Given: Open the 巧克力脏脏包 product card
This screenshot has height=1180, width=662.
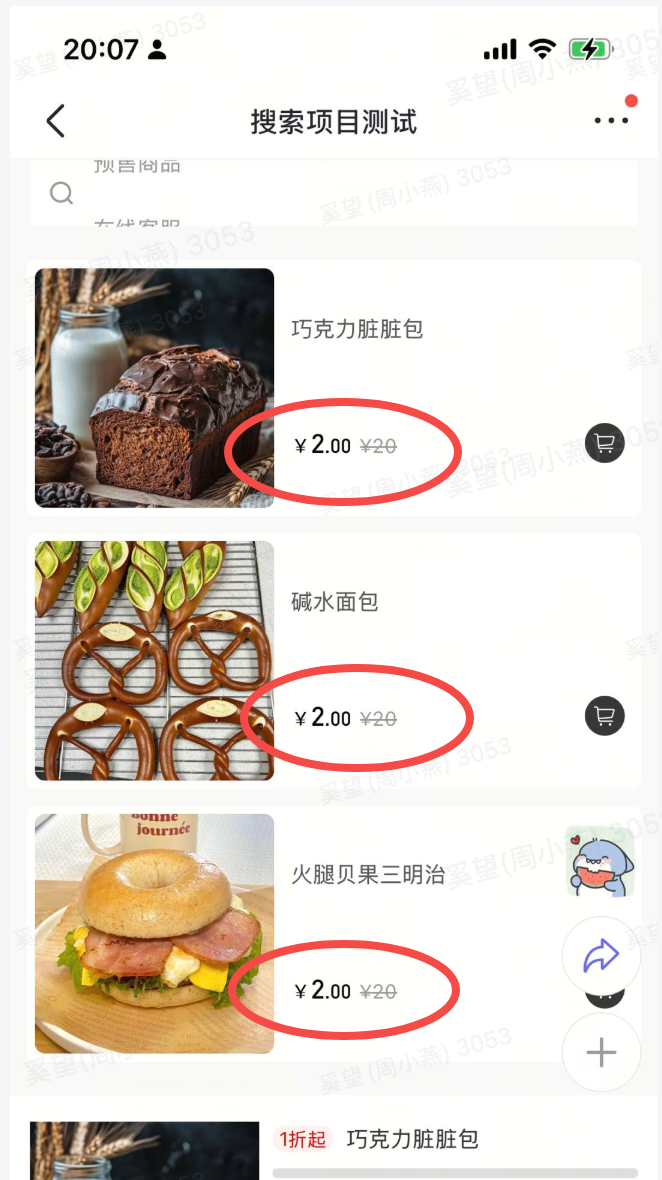Looking at the screenshot, I should (333, 388).
